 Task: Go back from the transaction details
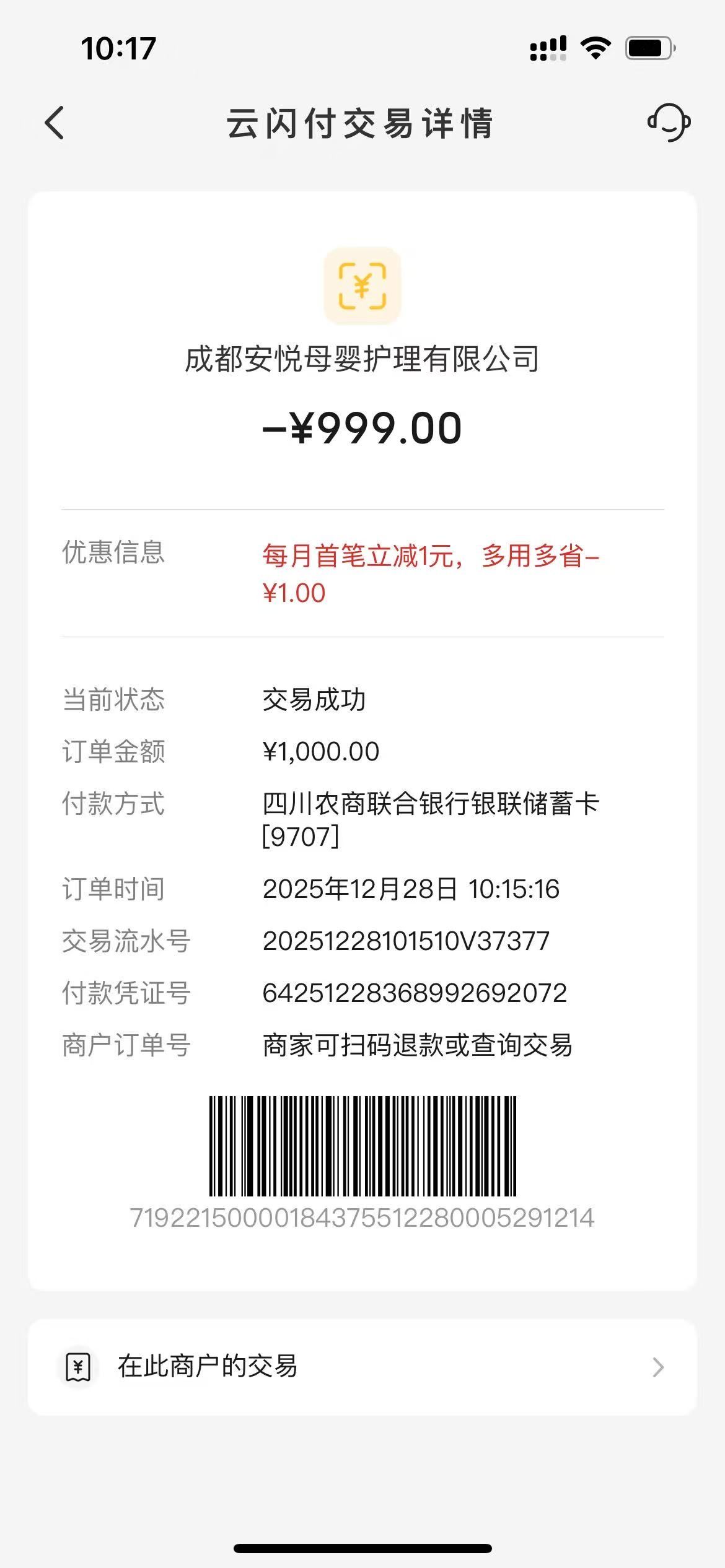point(55,123)
